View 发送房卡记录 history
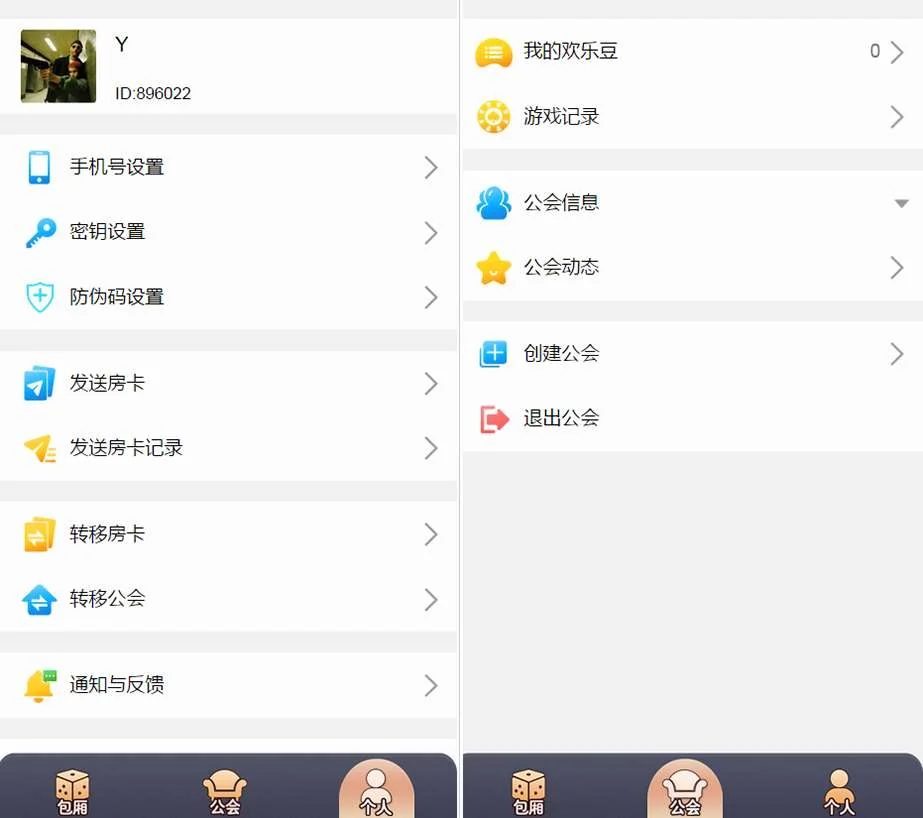 click(x=228, y=448)
